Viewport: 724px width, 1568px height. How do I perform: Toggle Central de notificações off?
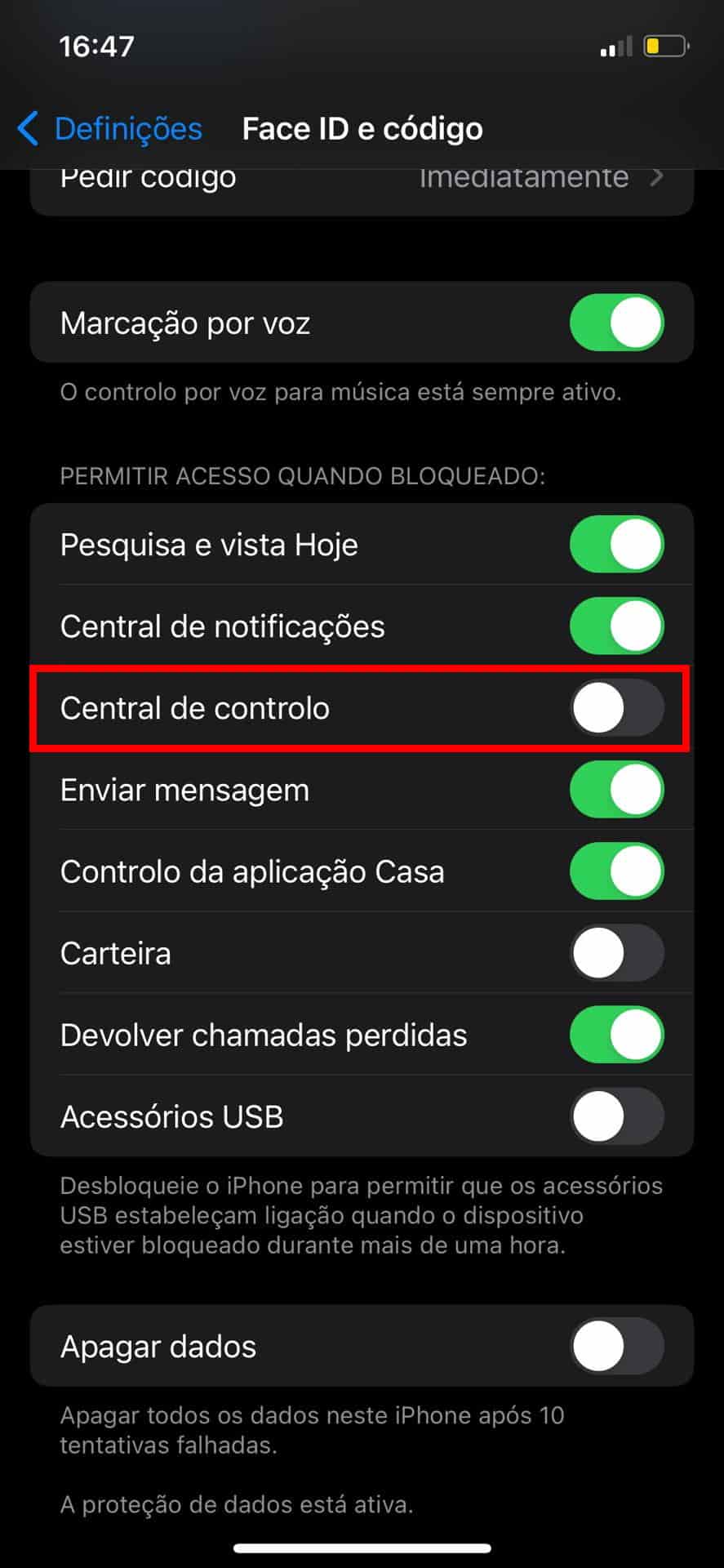(616, 626)
